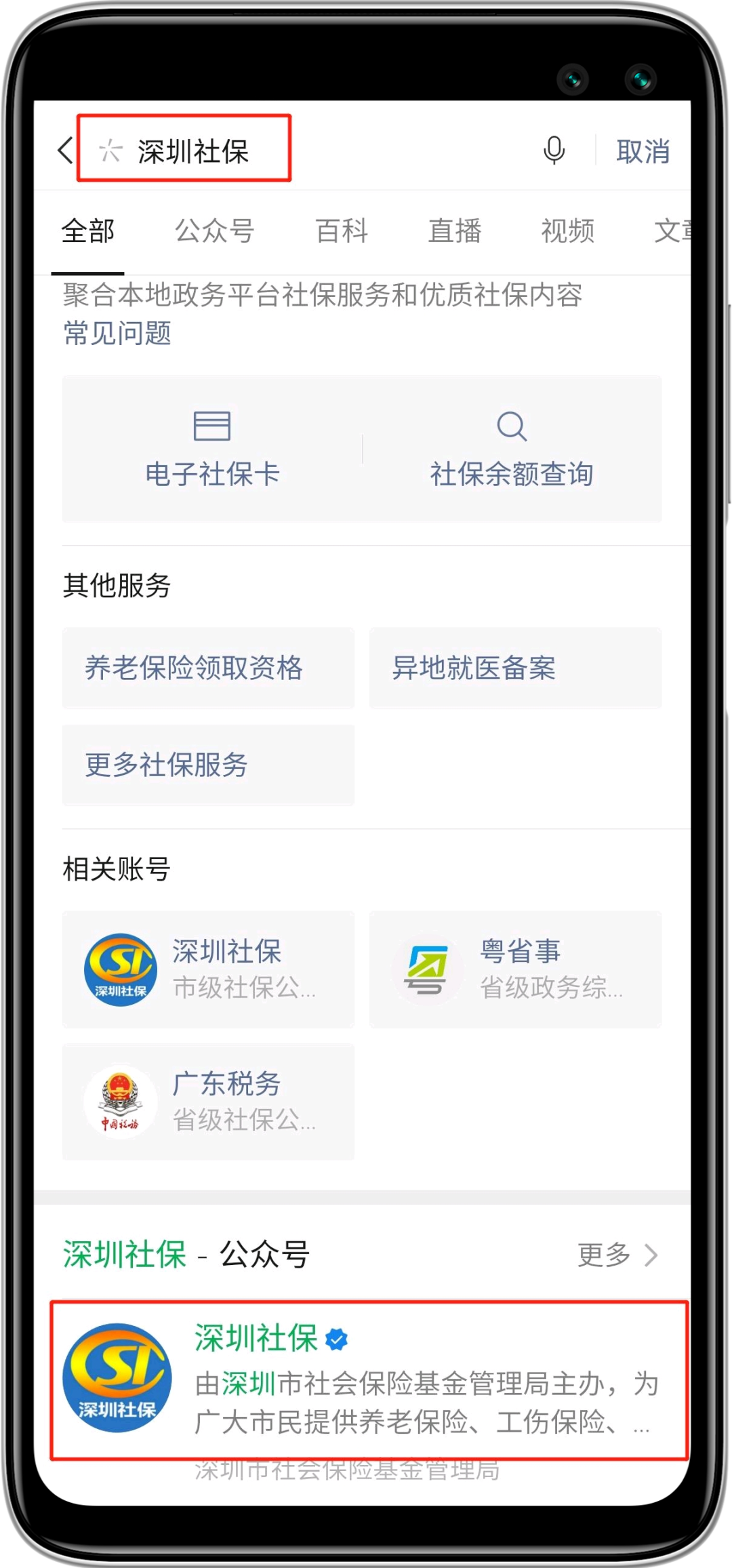The image size is (732, 1568).
Task: Switch to the 公众号 tab
Action: point(214,231)
